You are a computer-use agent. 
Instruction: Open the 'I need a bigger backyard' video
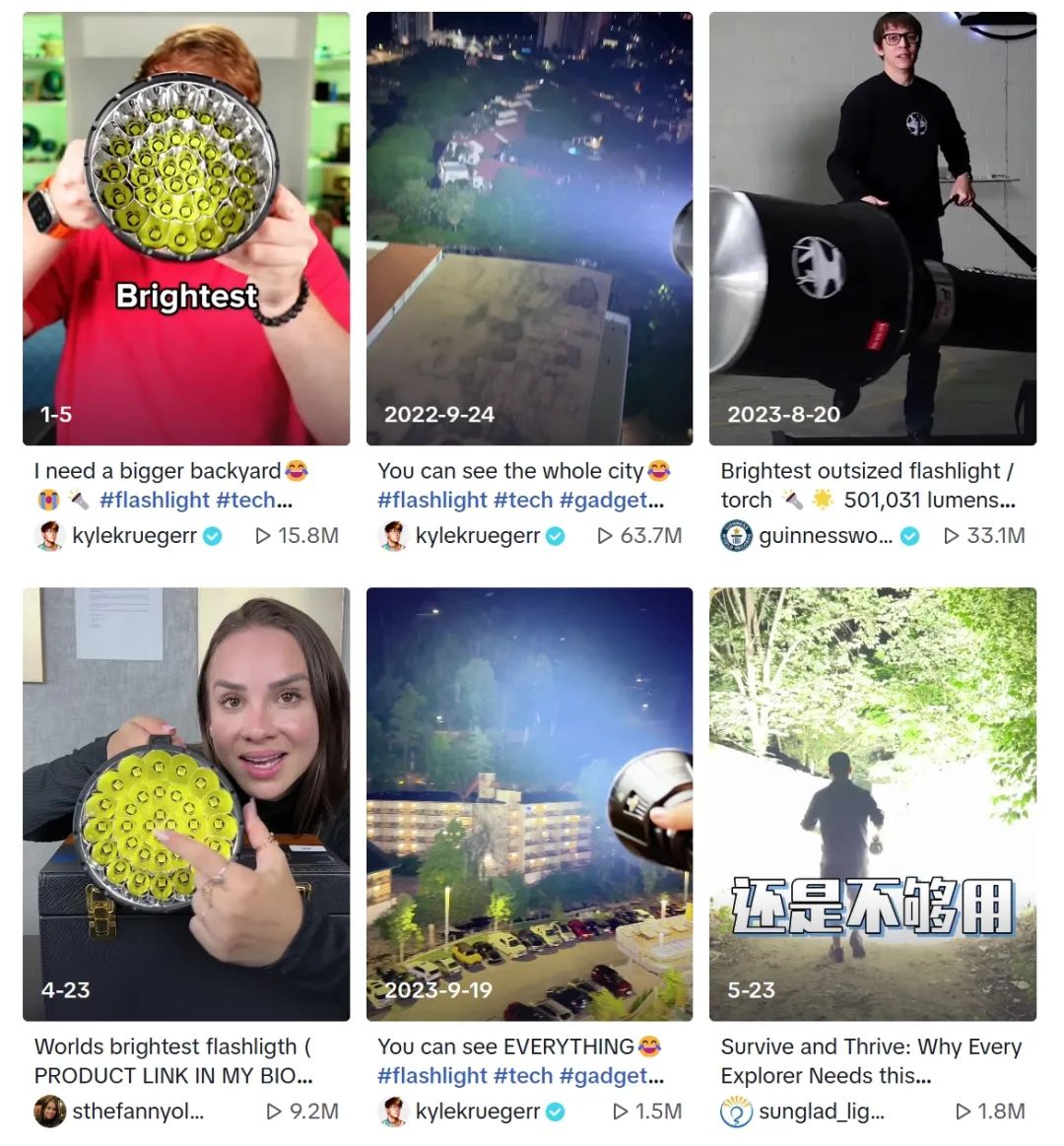(x=186, y=229)
